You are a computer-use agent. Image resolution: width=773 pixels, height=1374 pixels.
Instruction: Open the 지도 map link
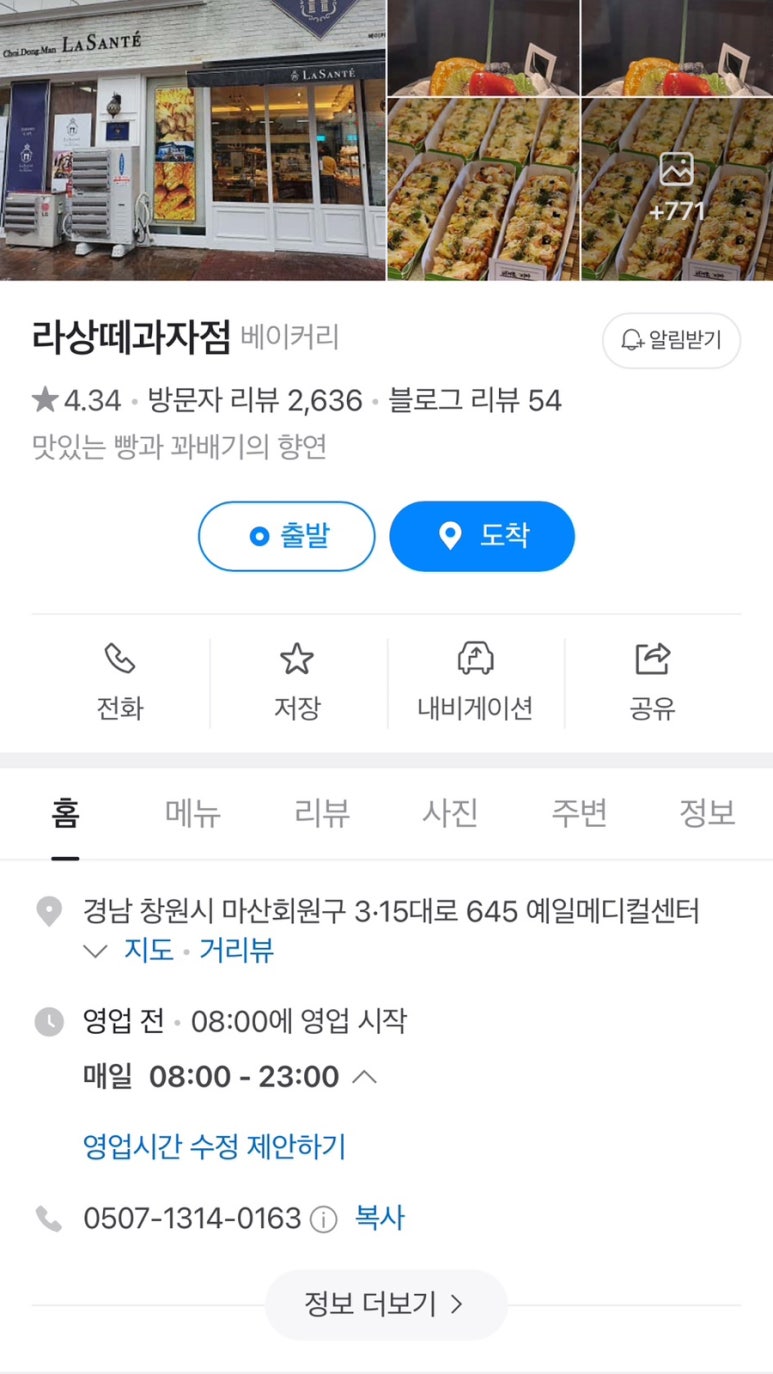coord(148,950)
